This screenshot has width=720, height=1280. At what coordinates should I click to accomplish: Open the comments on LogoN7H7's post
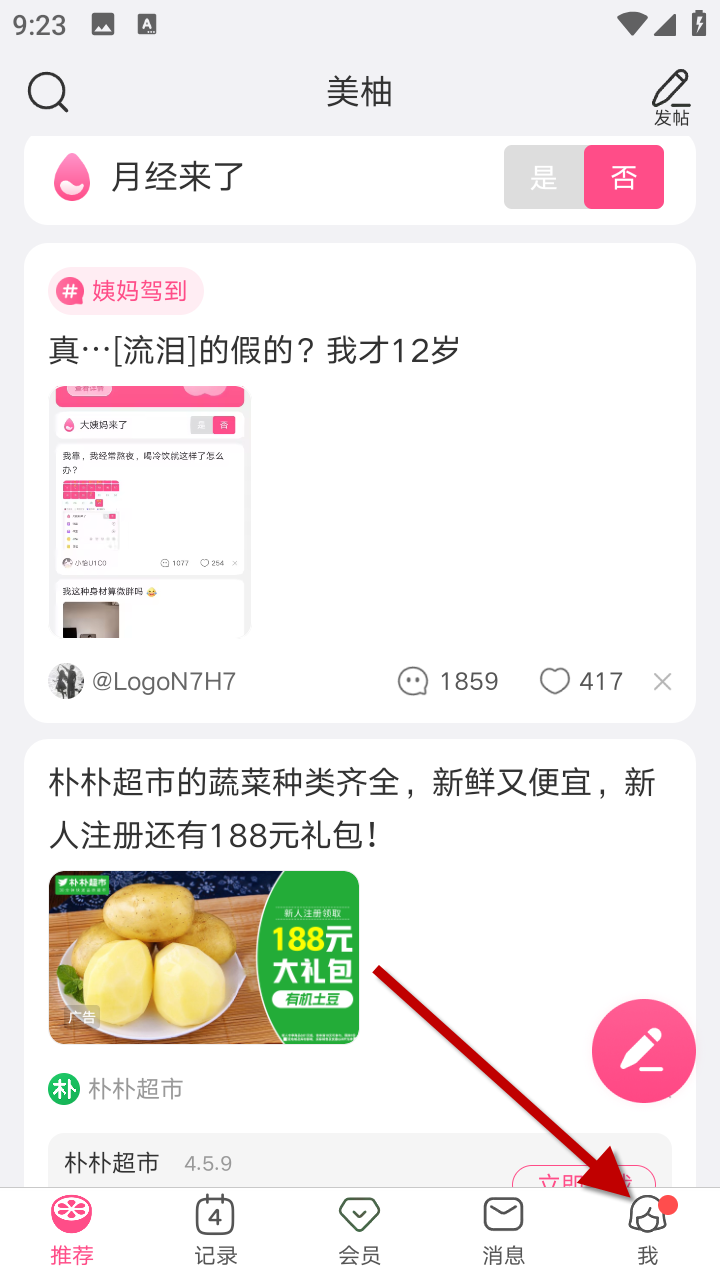click(447, 681)
